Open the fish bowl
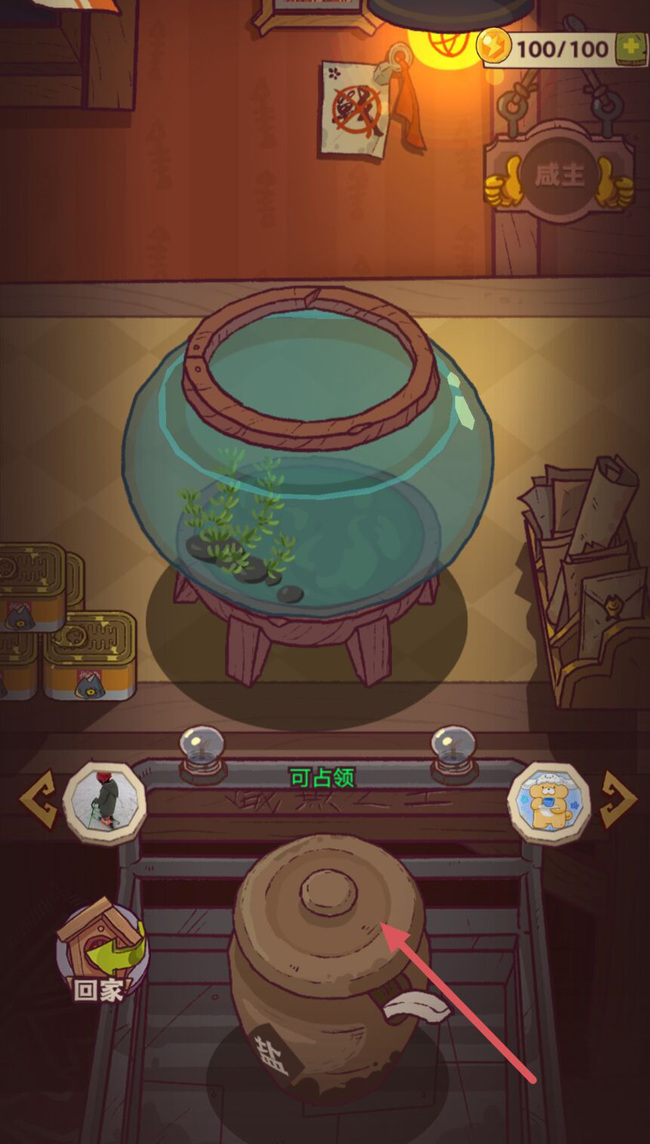The image size is (650, 1144). pos(308,470)
